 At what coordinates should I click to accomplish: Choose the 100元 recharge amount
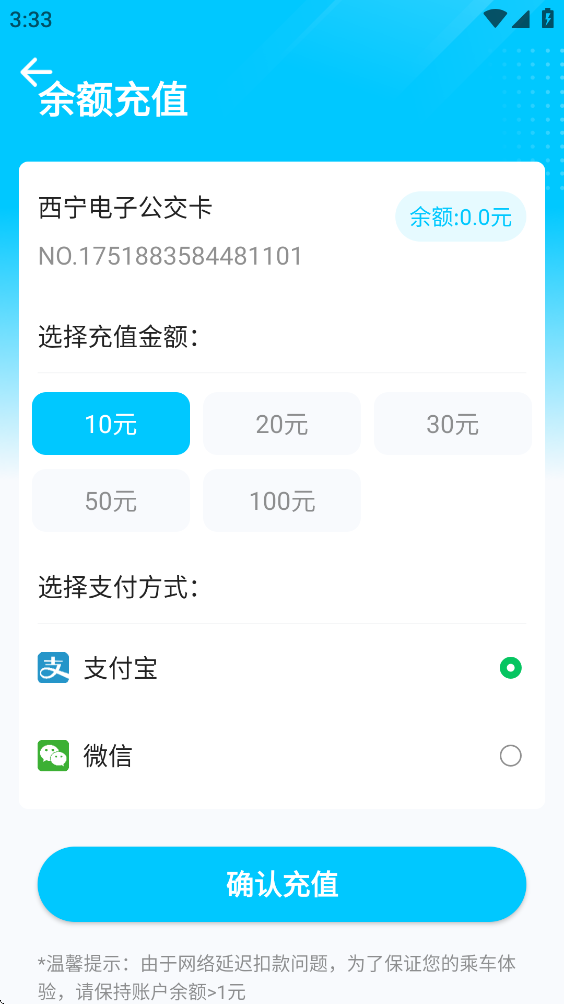282,501
